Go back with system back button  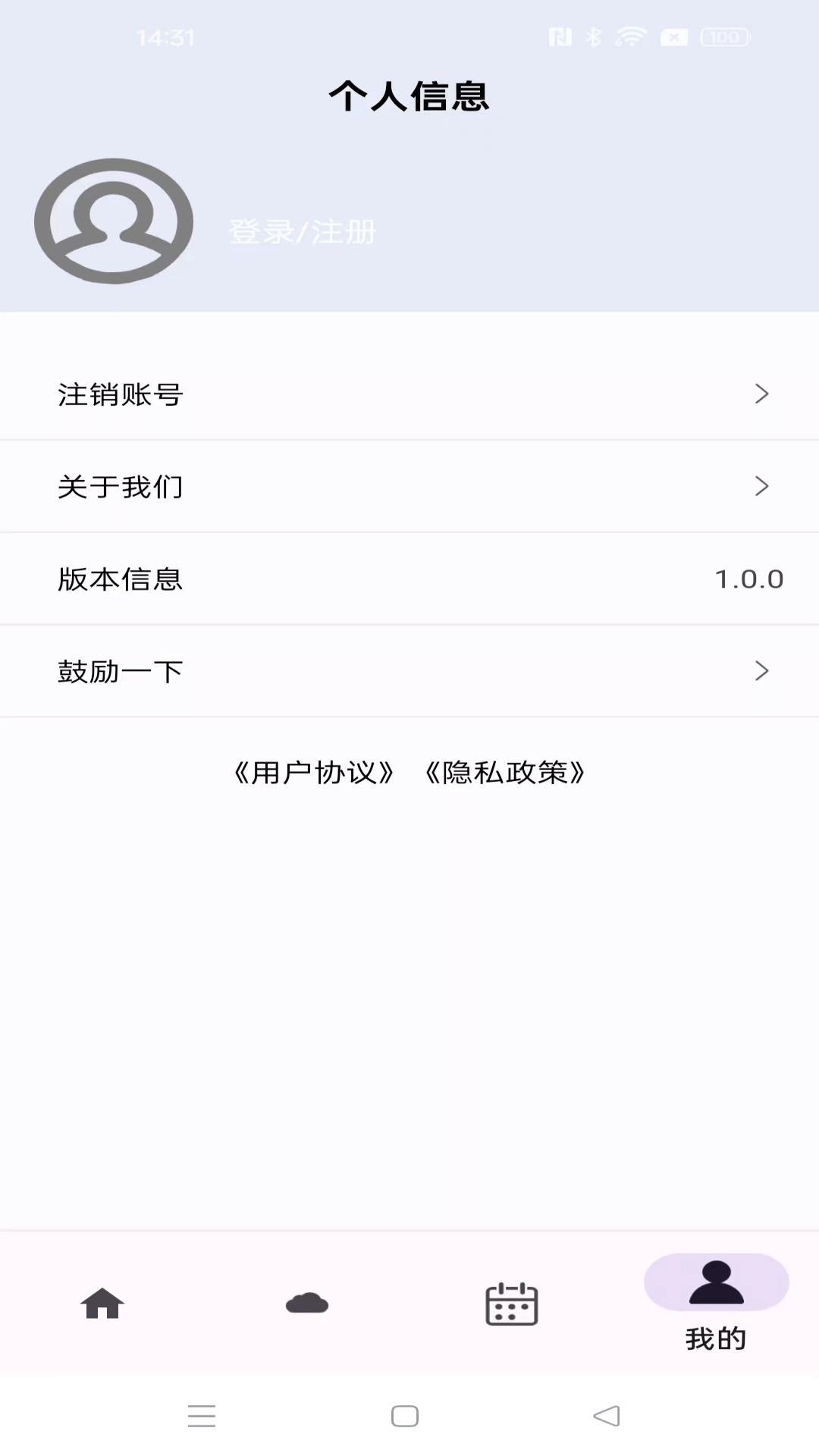pyautogui.click(x=607, y=1416)
